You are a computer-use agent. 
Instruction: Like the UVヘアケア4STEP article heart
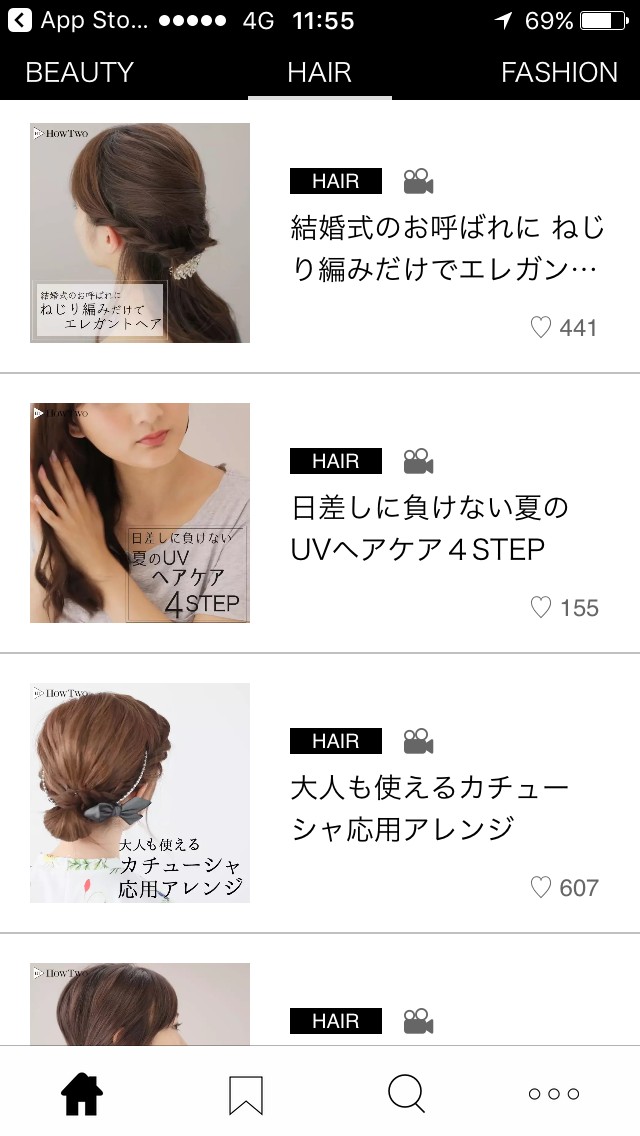tap(541, 607)
